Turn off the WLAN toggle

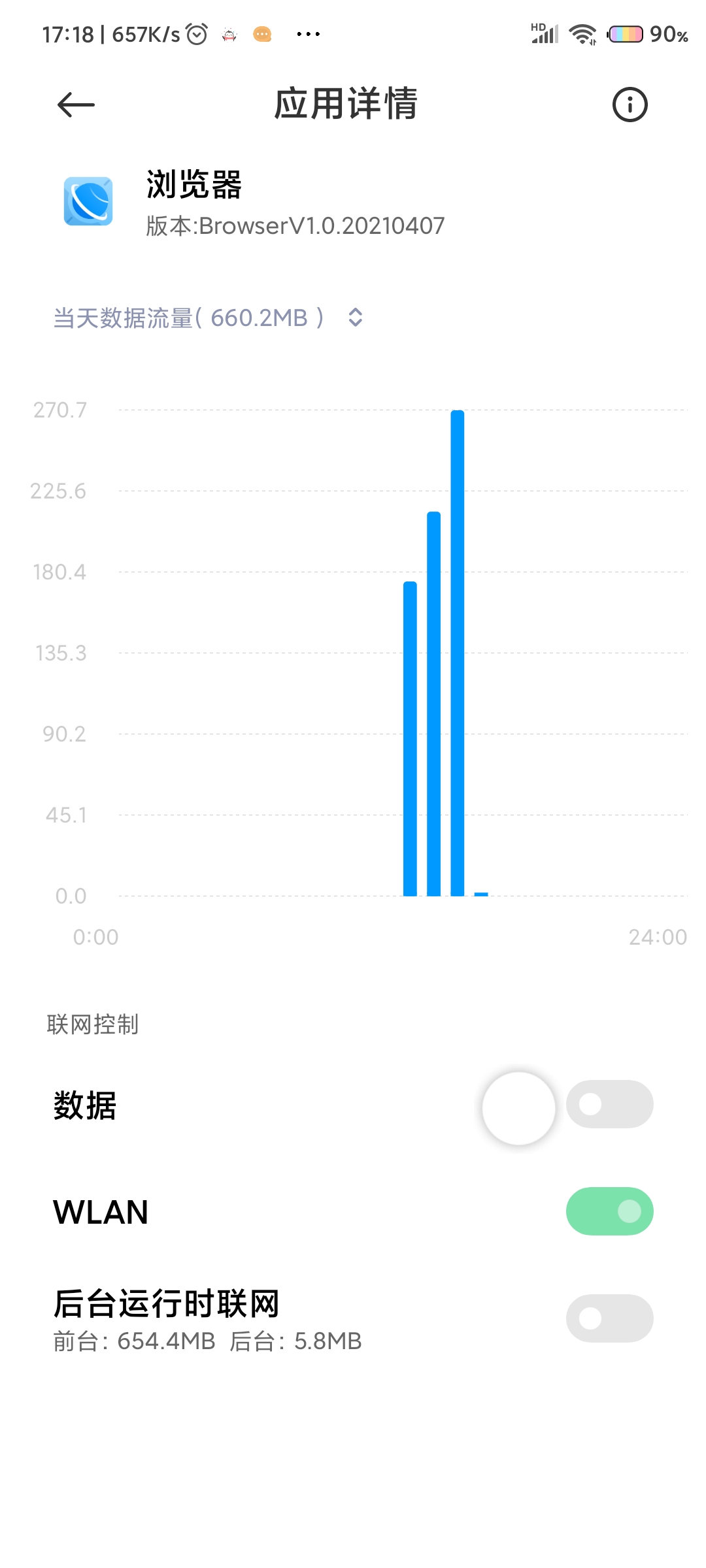click(x=609, y=1211)
